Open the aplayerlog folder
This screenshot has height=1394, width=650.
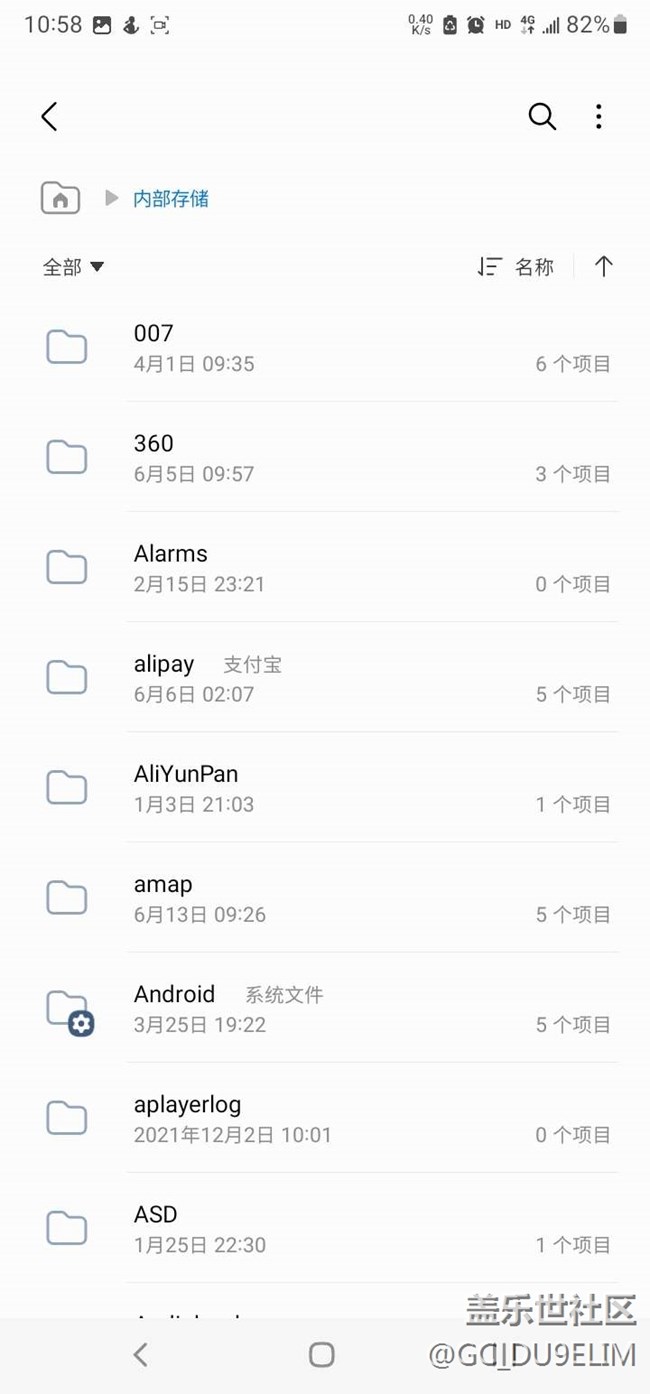(x=325, y=1118)
